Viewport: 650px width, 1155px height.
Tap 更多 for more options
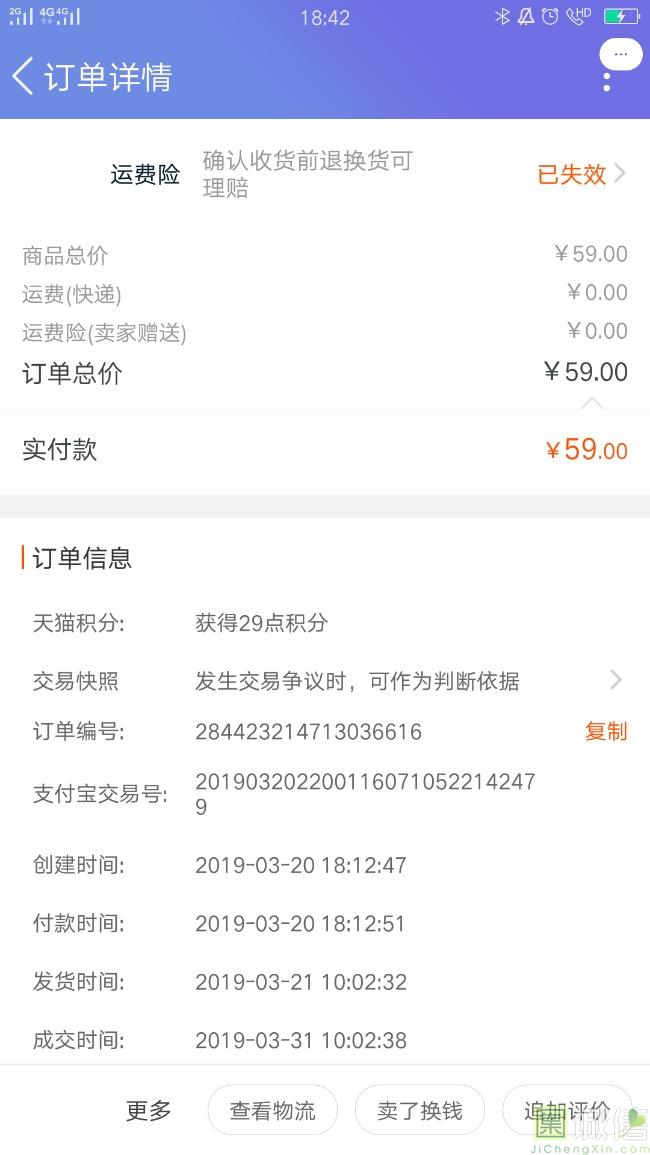148,1110
